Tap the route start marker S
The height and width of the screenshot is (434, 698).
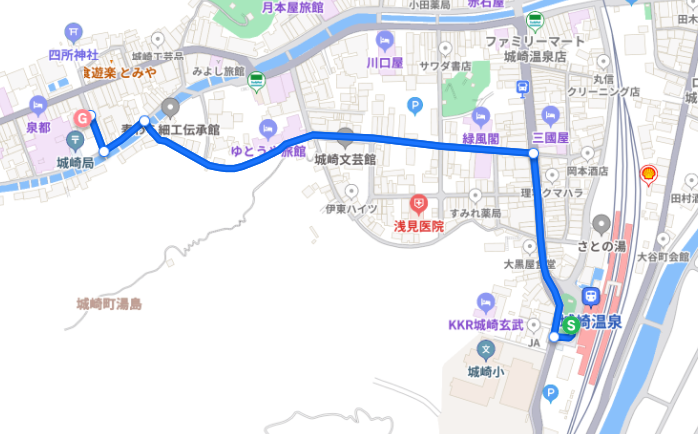coord(570,325)
